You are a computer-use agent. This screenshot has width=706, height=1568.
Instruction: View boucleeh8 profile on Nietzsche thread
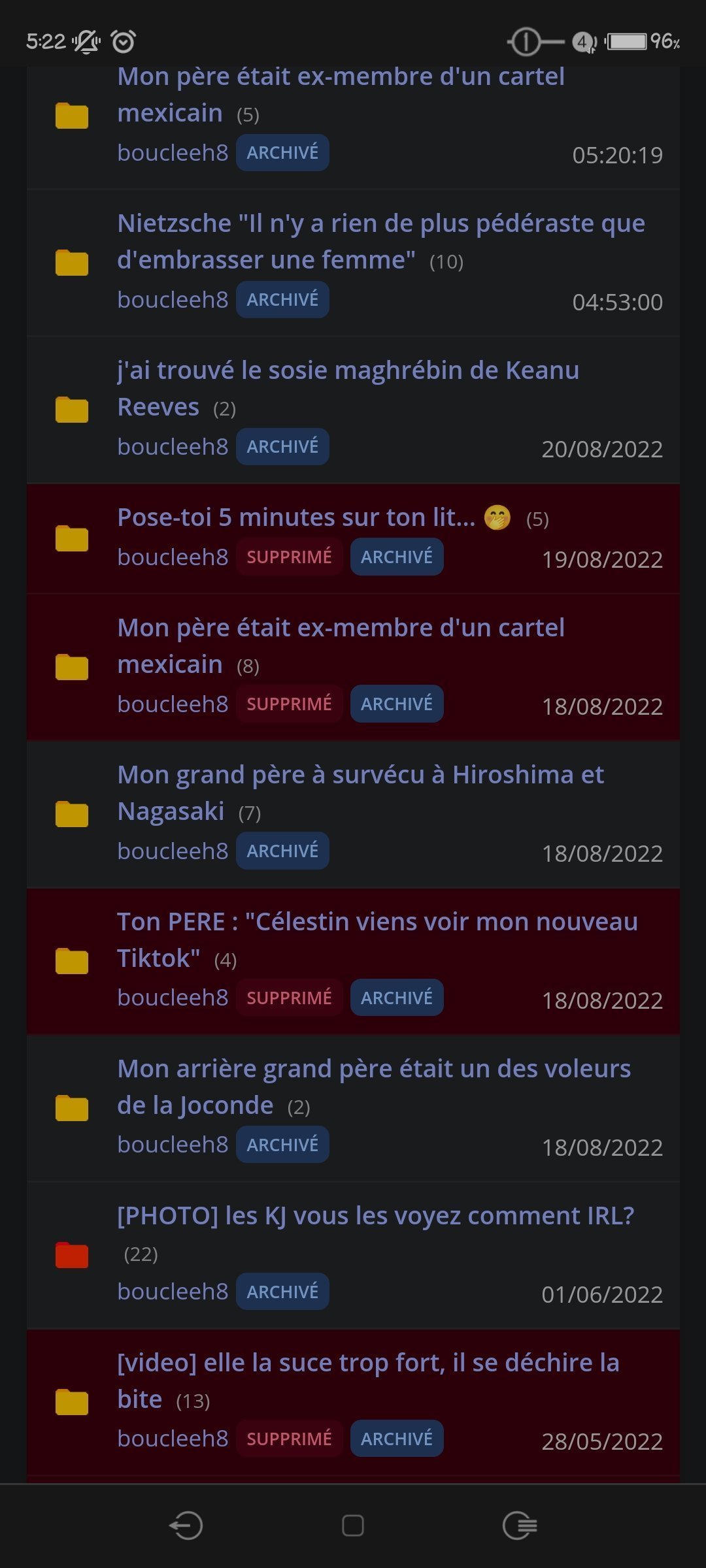(173, 300)
